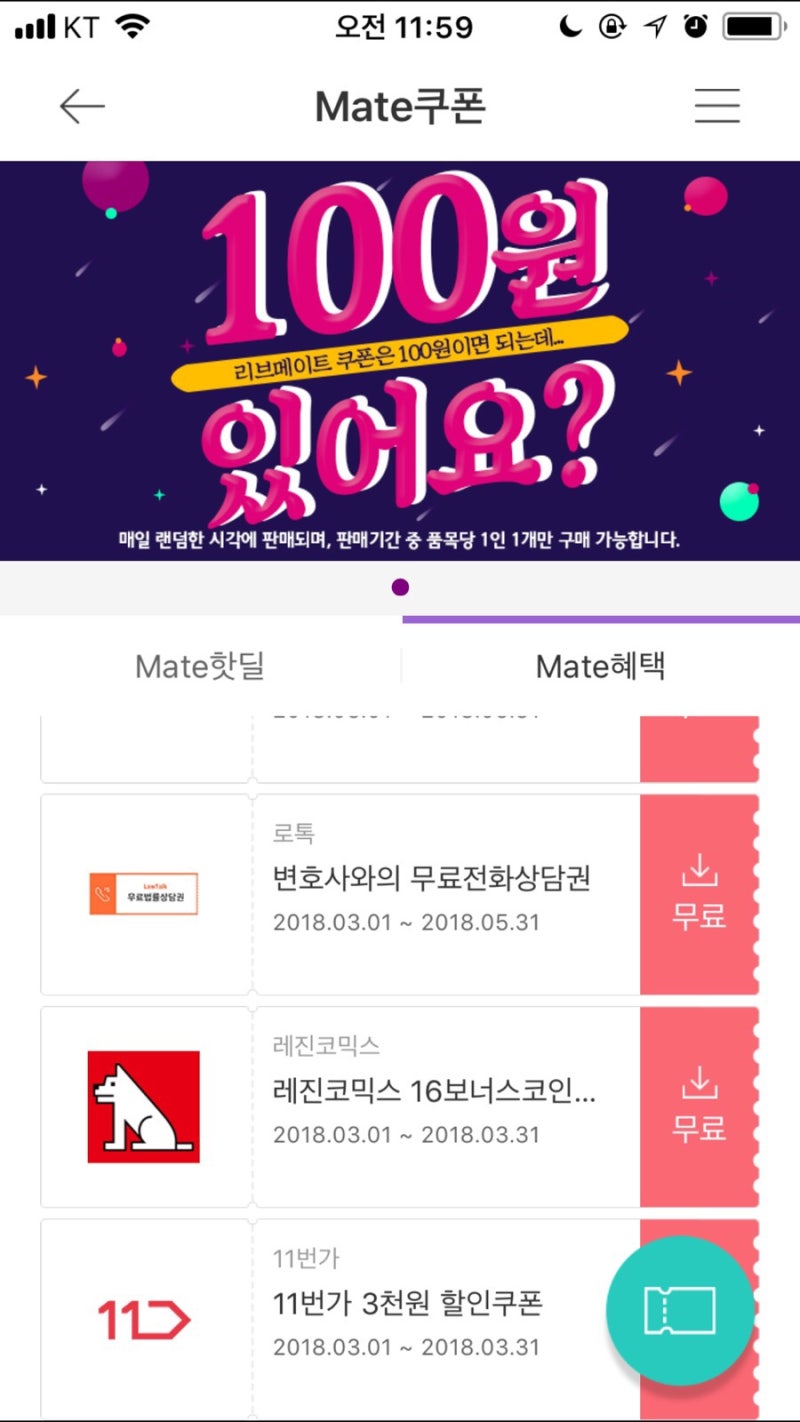Tap the carousel indicator dot below the banner

coord(400,587)
